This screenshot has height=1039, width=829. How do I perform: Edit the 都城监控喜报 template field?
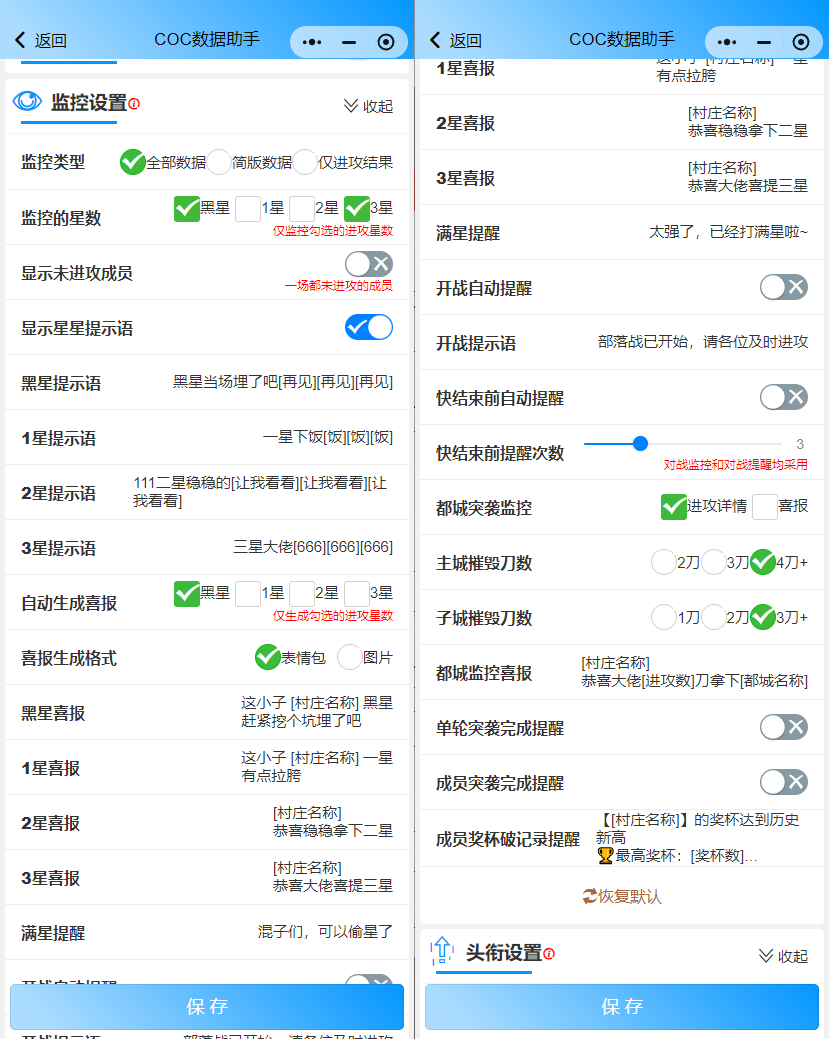coord(693,672)
